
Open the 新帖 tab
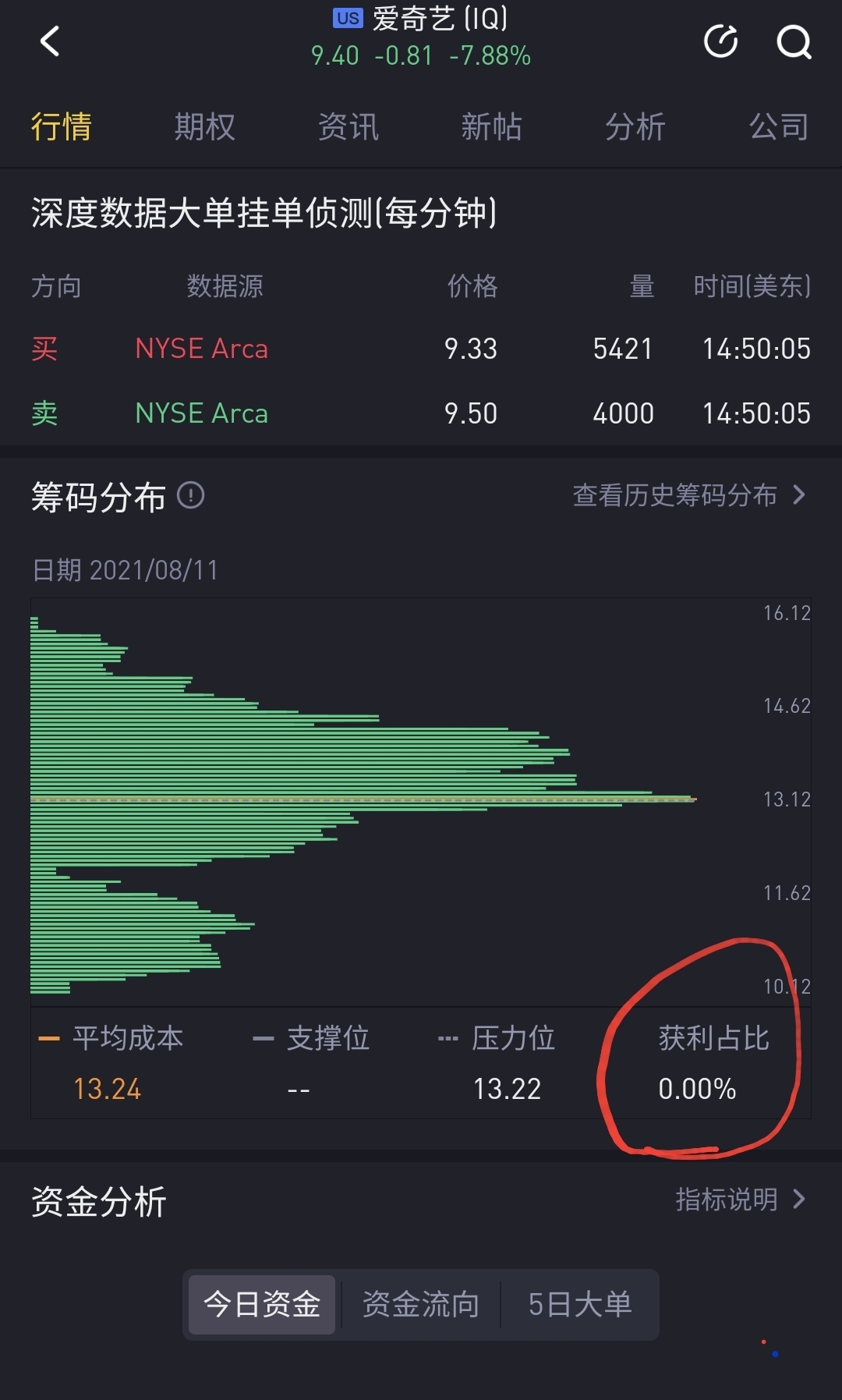point(491,126)
